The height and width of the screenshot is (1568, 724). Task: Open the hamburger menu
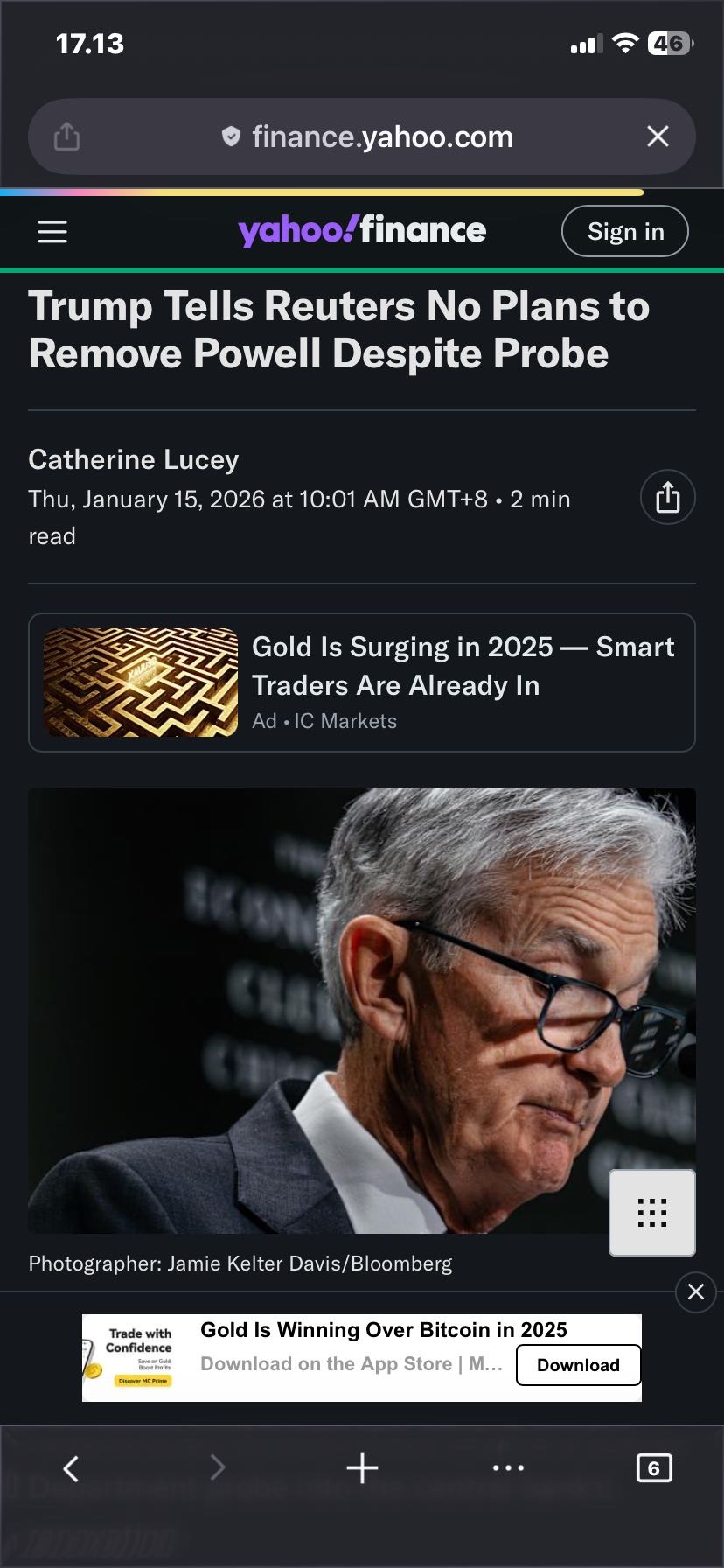pyautogui.click(x=52, y=232)
